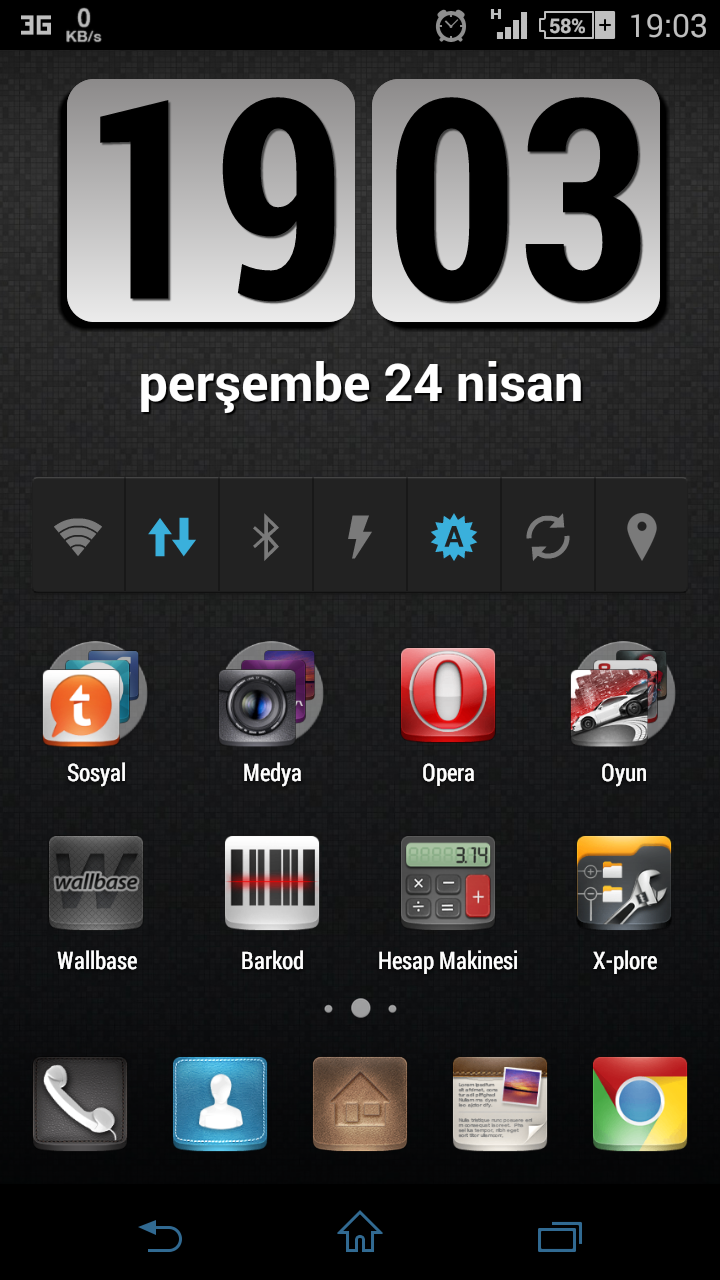720x1280 pixels.
Task: Launch the X-plore file manager
Action: (x=624, y=884)
